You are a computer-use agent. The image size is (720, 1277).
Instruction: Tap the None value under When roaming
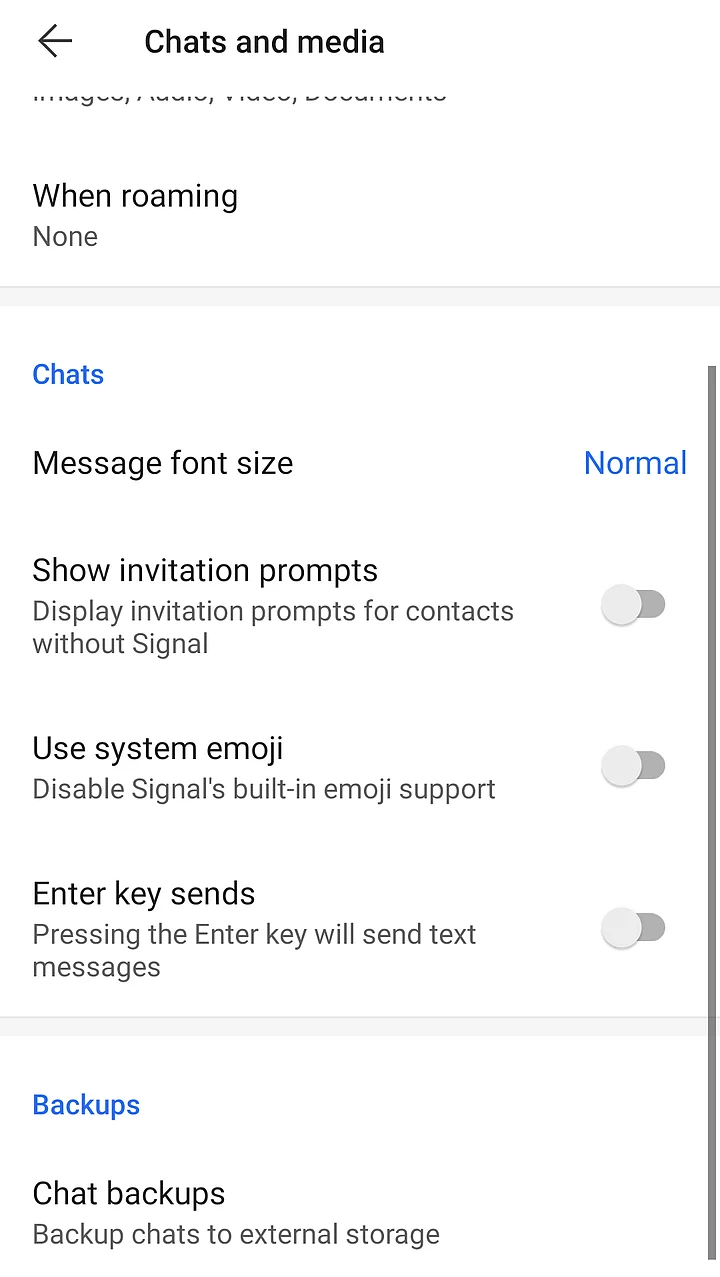(65, 236)
